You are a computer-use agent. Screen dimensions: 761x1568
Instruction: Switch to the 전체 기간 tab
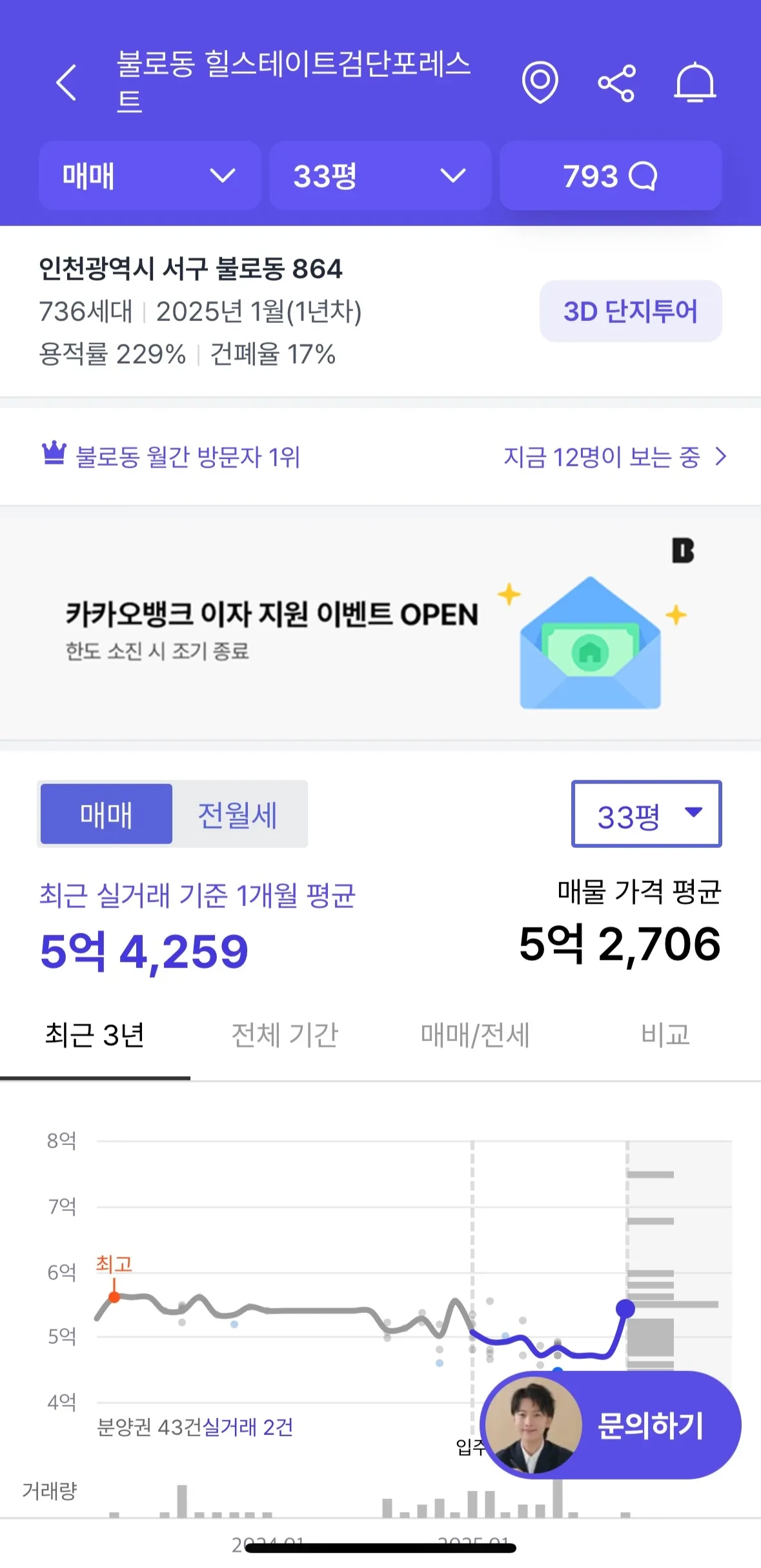pyautogui.click(x=285, y=1035)
